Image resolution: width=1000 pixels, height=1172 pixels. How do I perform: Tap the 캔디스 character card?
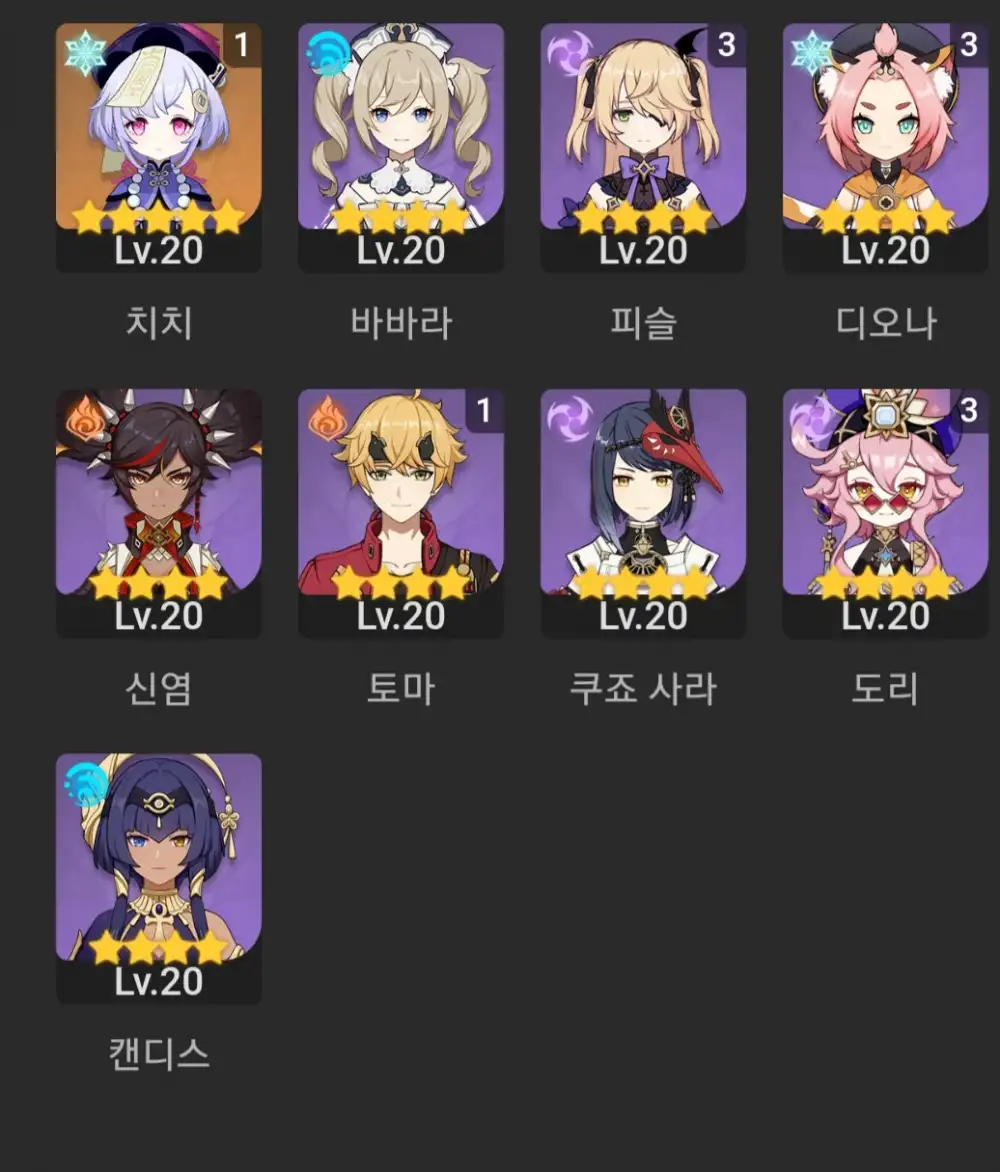tap(158, 877)
